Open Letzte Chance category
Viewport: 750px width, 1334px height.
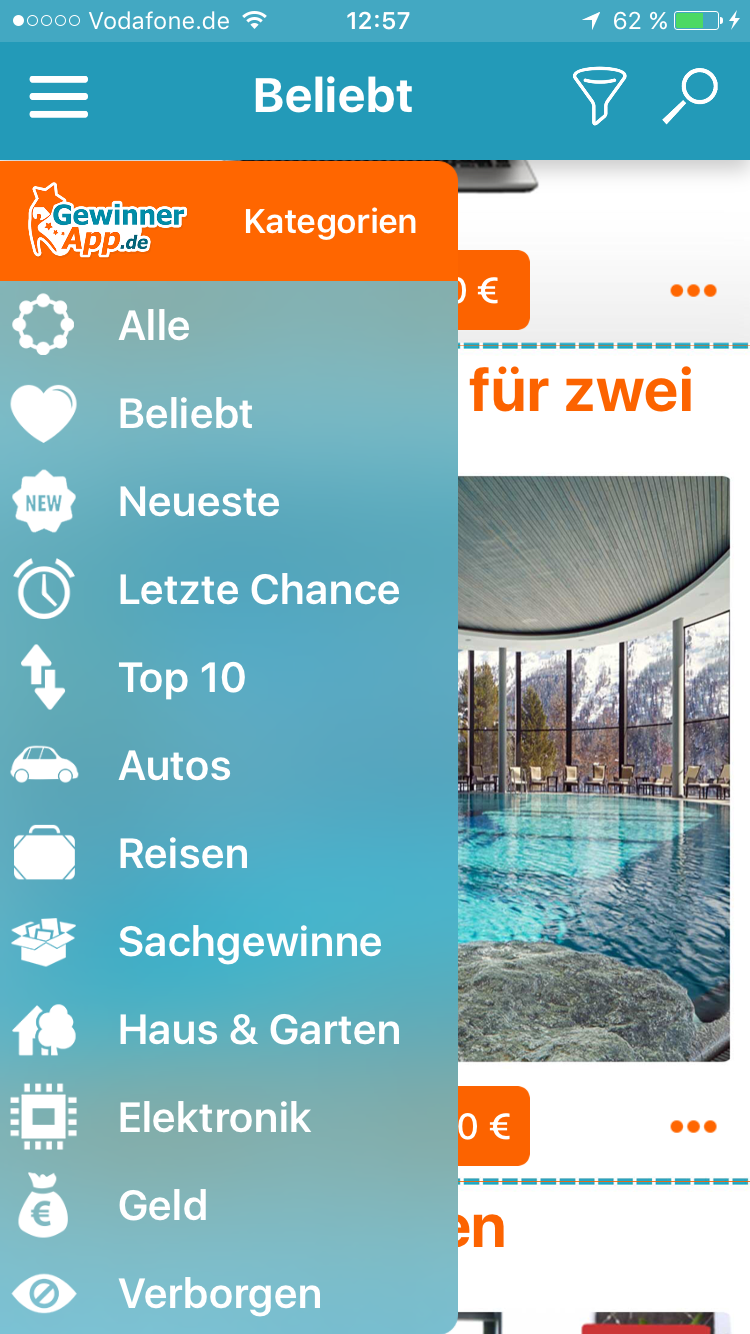coord(258,590)
